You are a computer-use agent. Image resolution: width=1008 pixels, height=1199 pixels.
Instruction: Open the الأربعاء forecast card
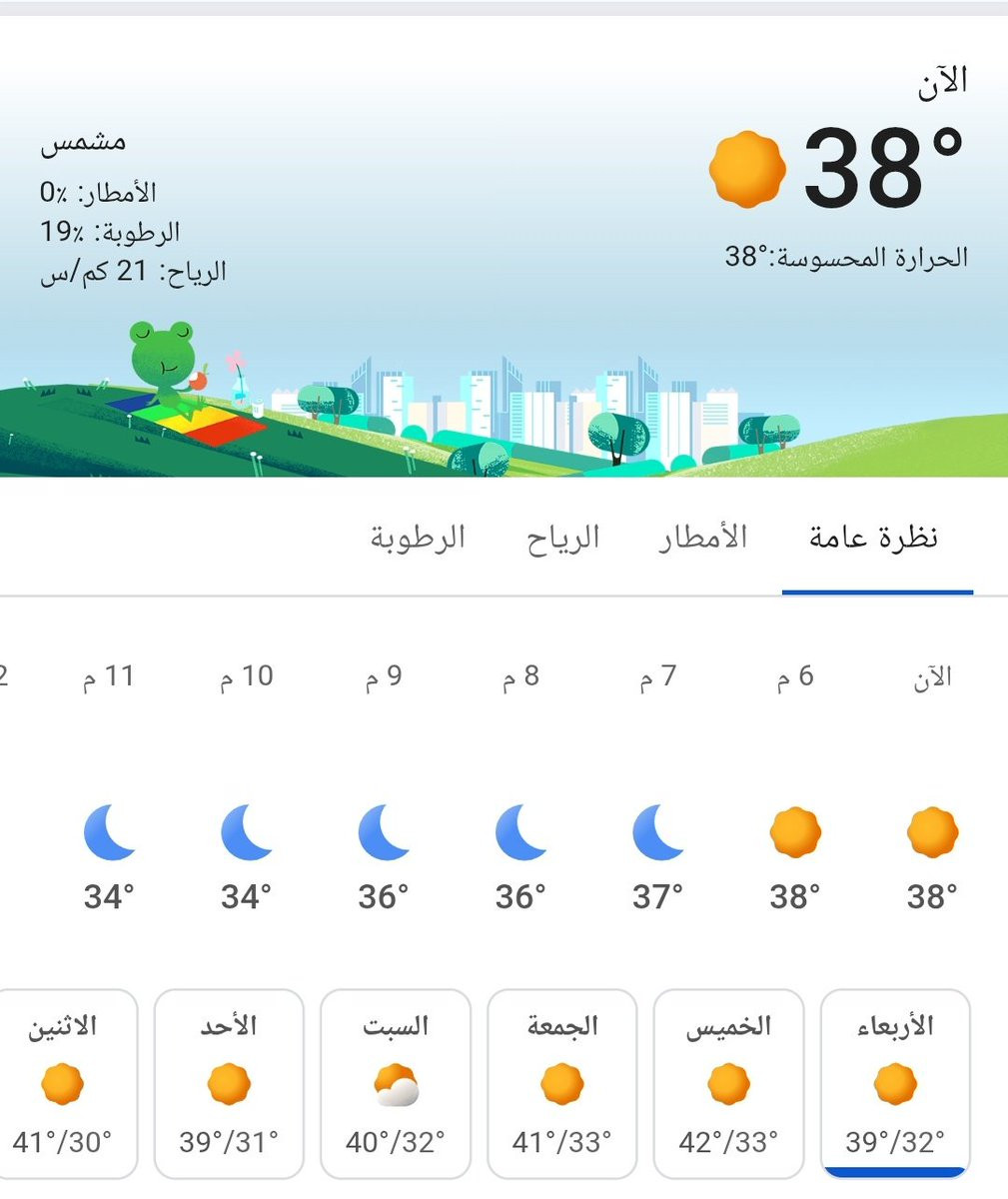[895, 1084]
